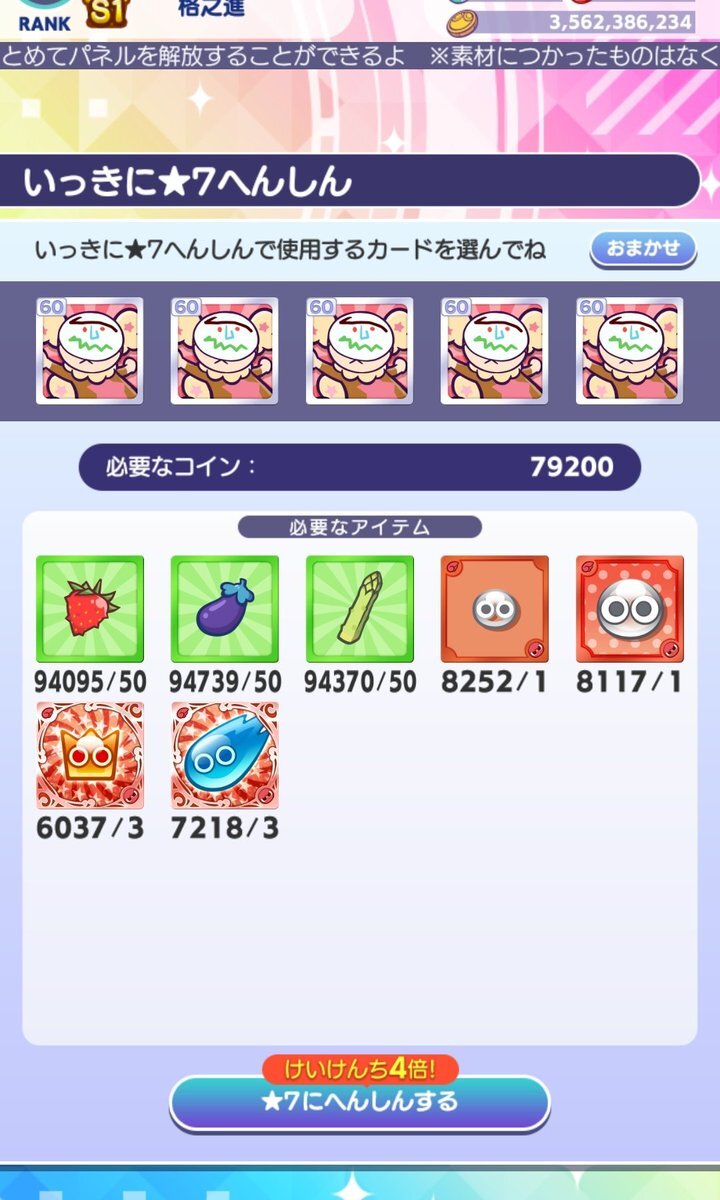Viewport: 720px width, 1200px height.
Task: Tap the おまかせ auto-select button
Action: [x=642, y=249]
